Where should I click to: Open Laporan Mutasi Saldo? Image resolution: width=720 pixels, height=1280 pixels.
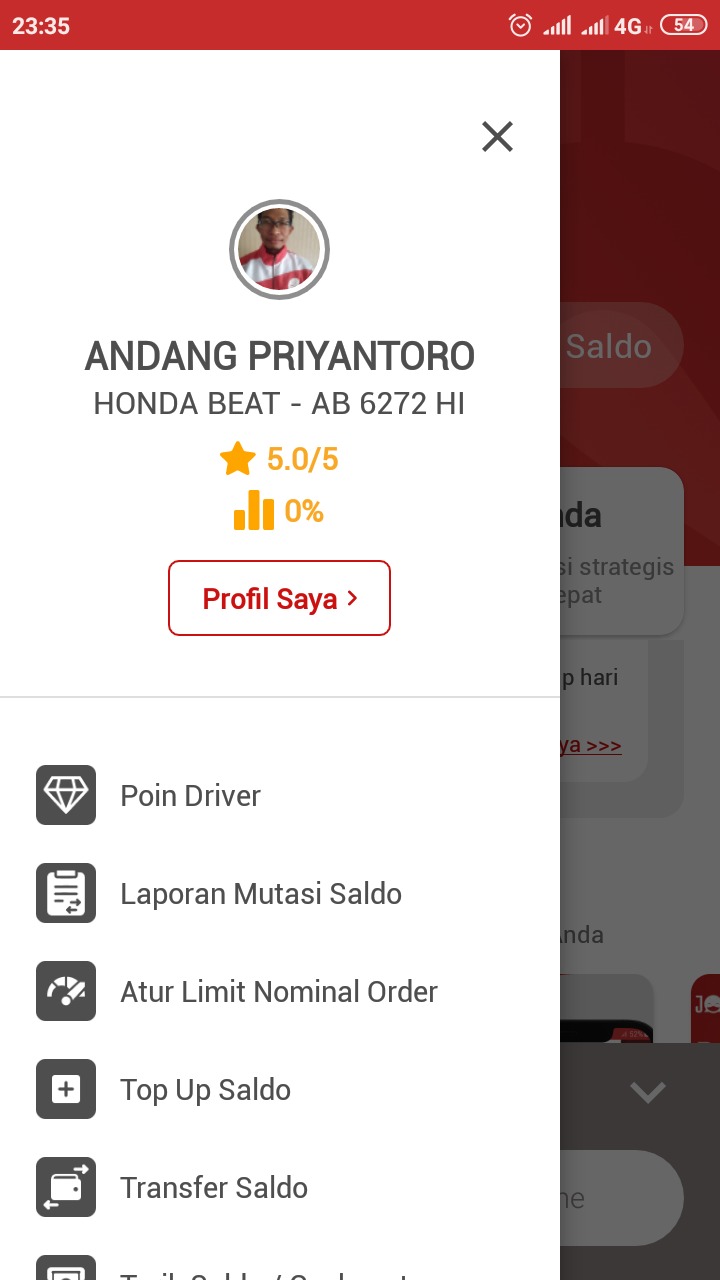click(260, 894)
